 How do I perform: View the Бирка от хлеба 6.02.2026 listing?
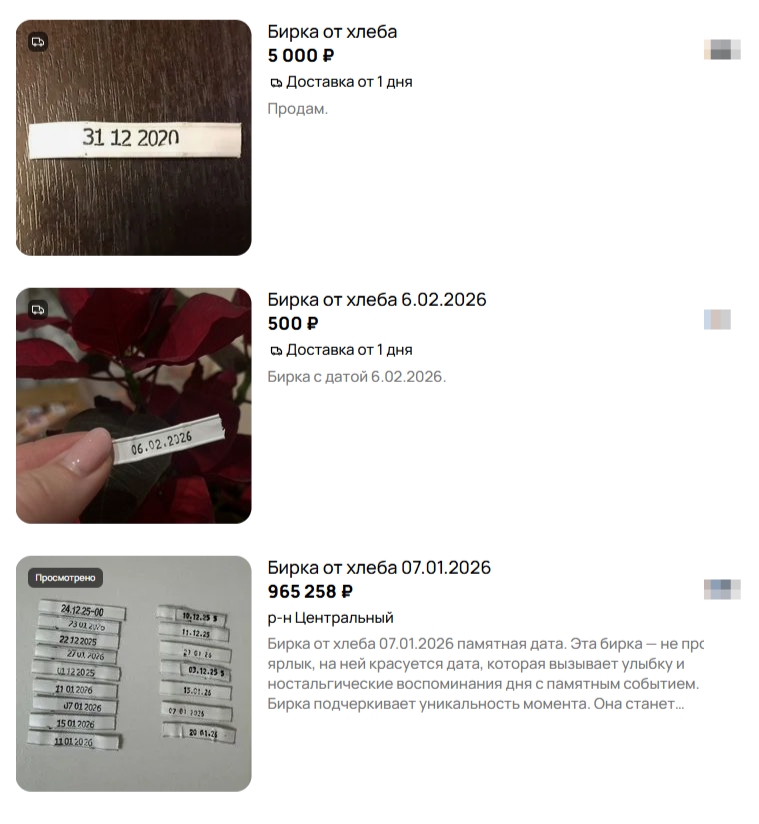coord(377,300)
